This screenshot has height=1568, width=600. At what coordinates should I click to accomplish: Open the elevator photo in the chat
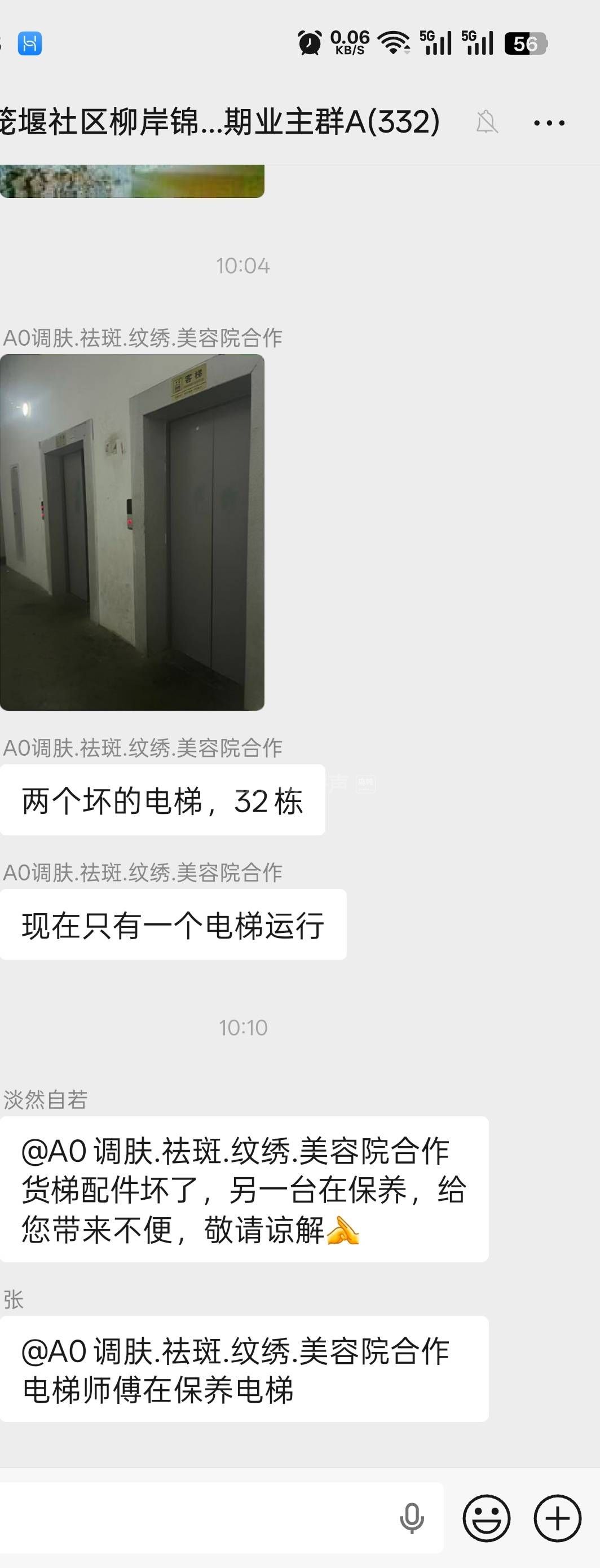pyautogui.click(x=132, y=532)
